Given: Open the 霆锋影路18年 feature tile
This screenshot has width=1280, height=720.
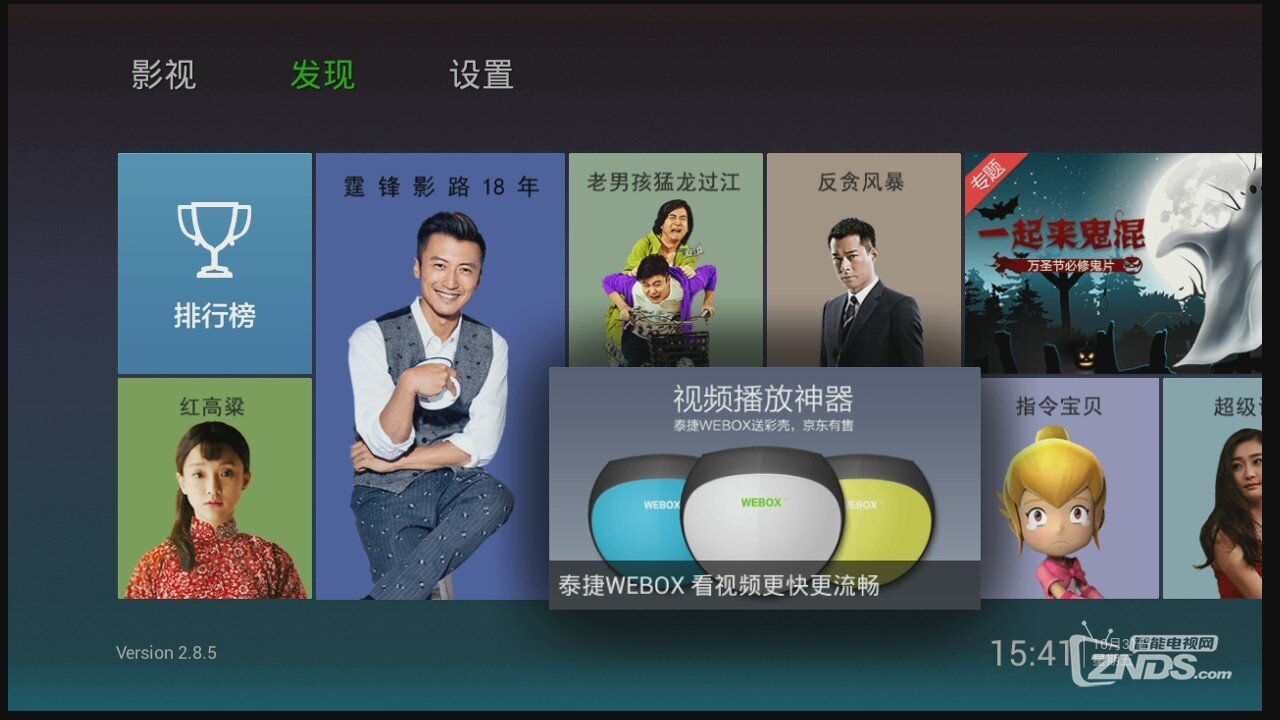Looking at the screenshot, I should [440, 376].
